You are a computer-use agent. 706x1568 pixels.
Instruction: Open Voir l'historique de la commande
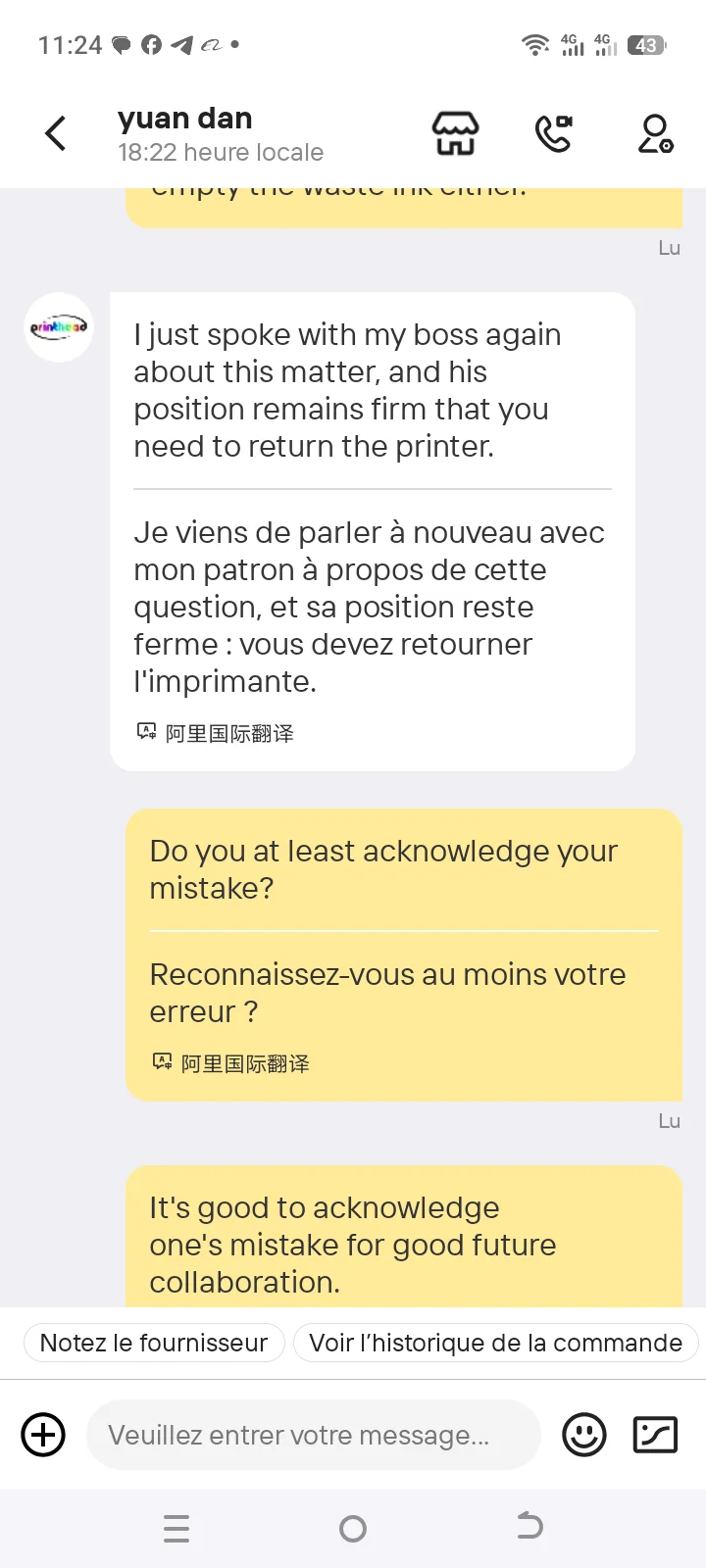(495, 1343)
